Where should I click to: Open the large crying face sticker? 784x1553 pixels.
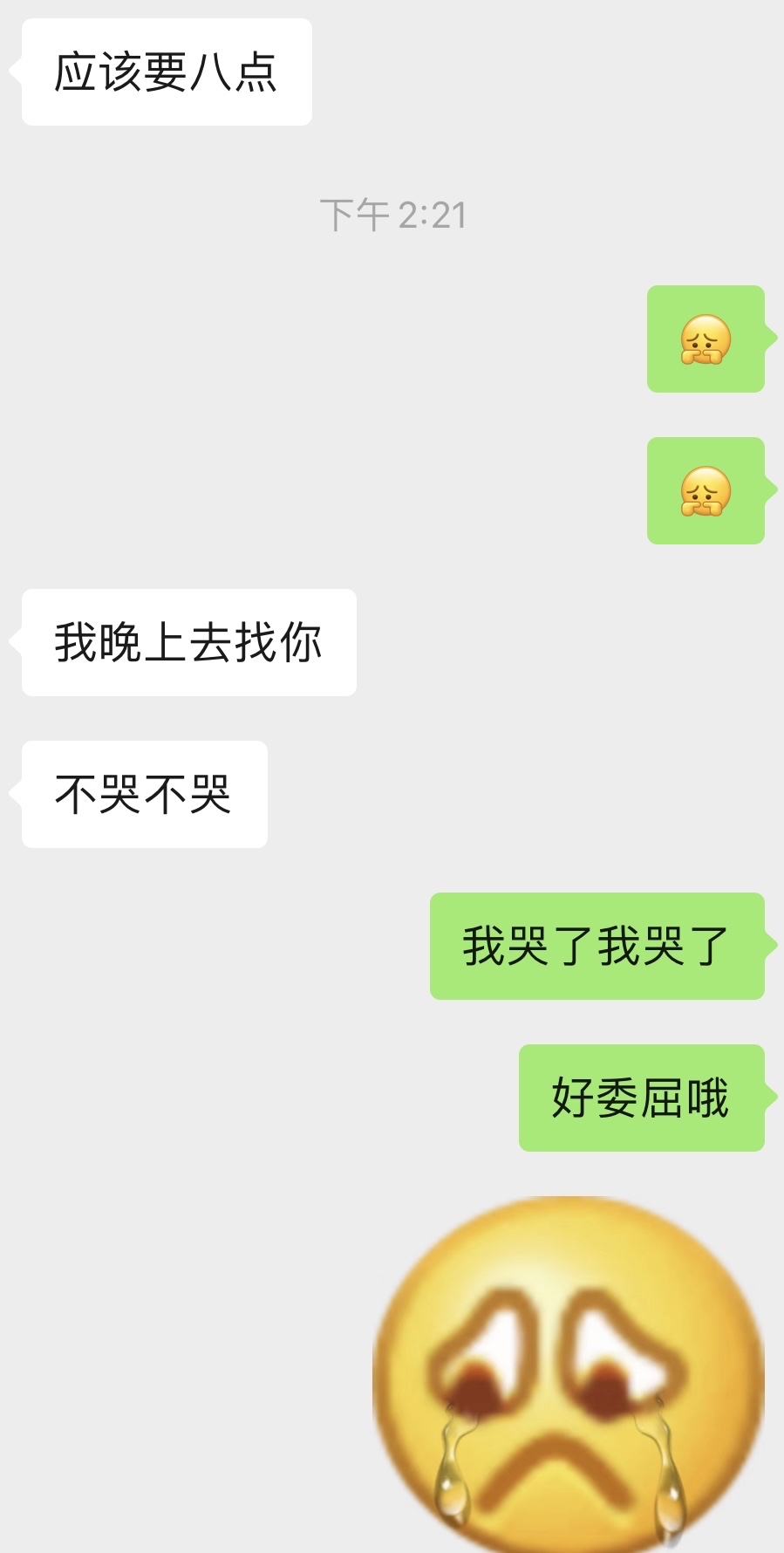coord(568,1374)
